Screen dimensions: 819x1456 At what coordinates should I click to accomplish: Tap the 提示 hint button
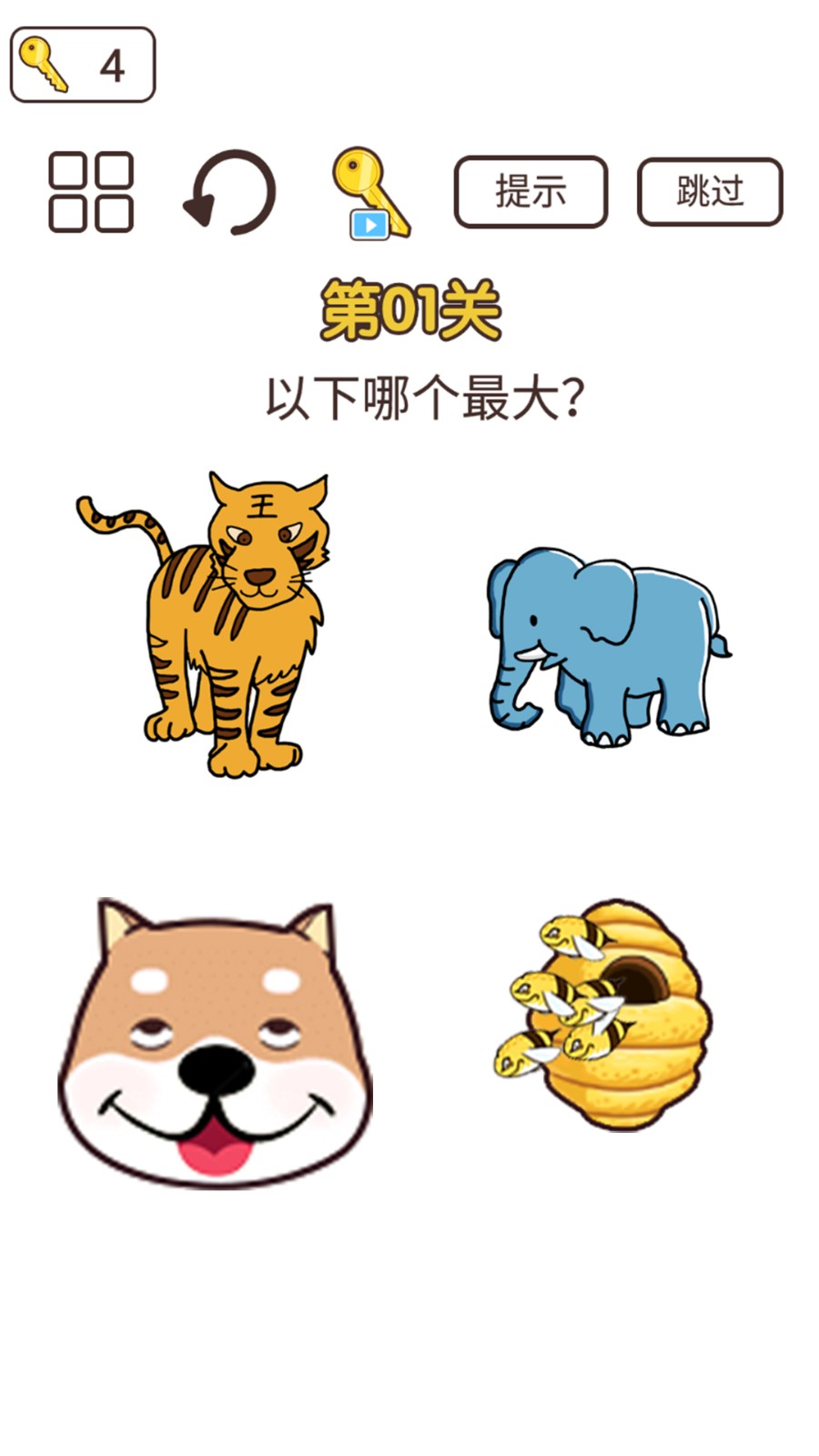pos(531,192)
